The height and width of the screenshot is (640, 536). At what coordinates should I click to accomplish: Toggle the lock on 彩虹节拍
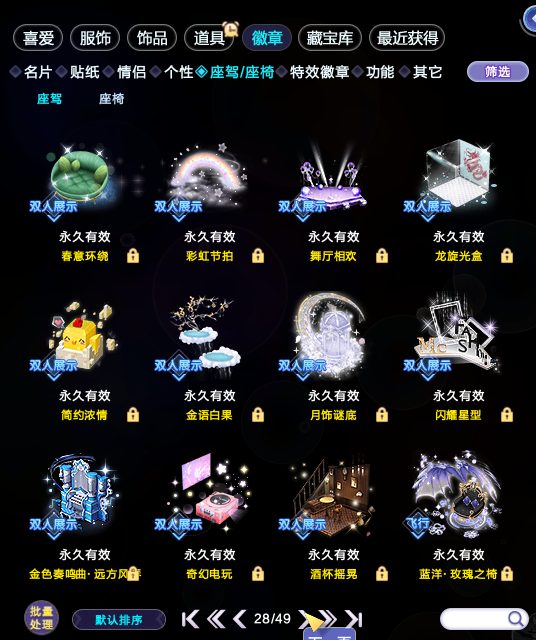[x=258, y=256]
